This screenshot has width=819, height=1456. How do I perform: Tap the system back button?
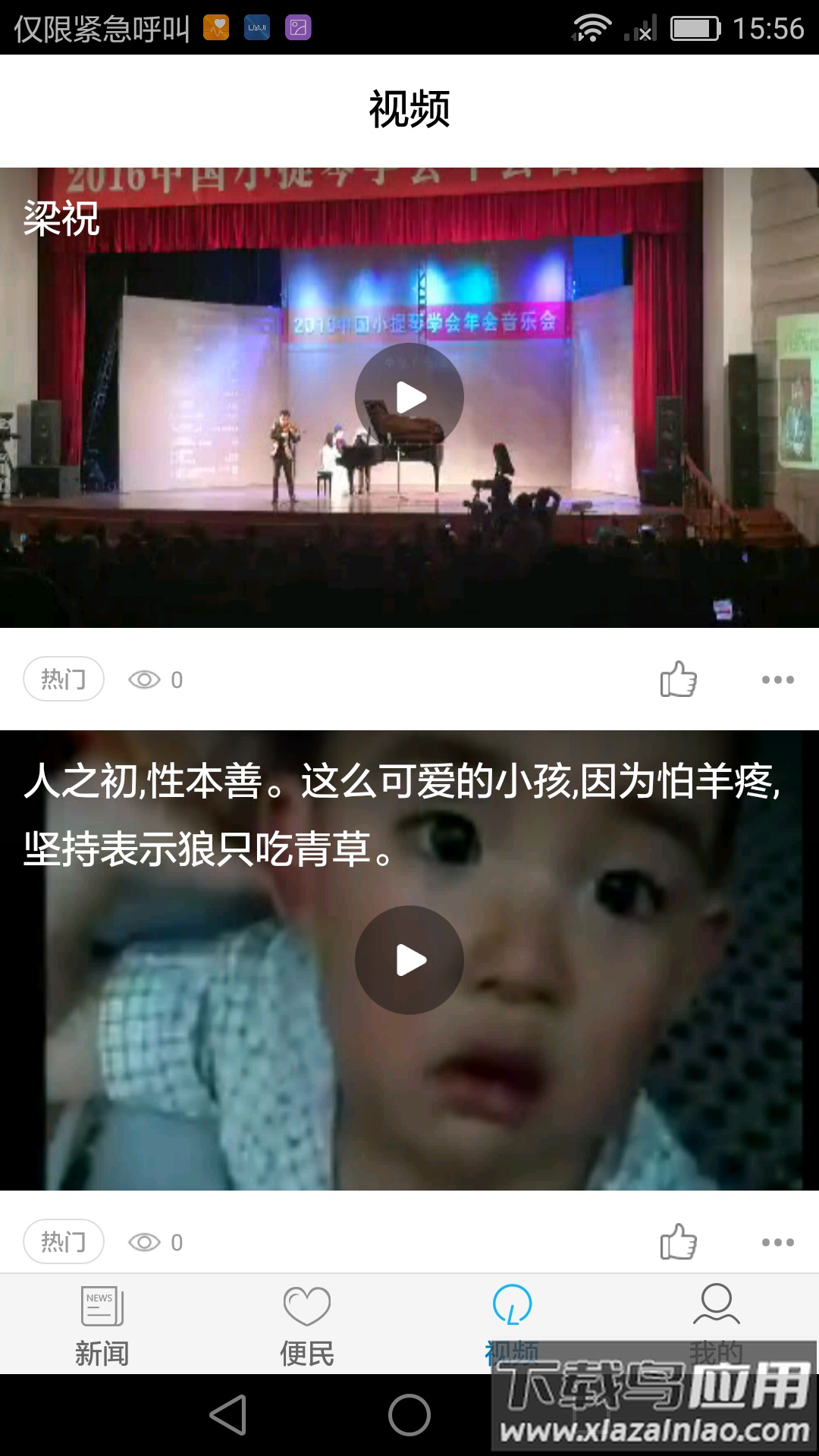(227, 1415)
